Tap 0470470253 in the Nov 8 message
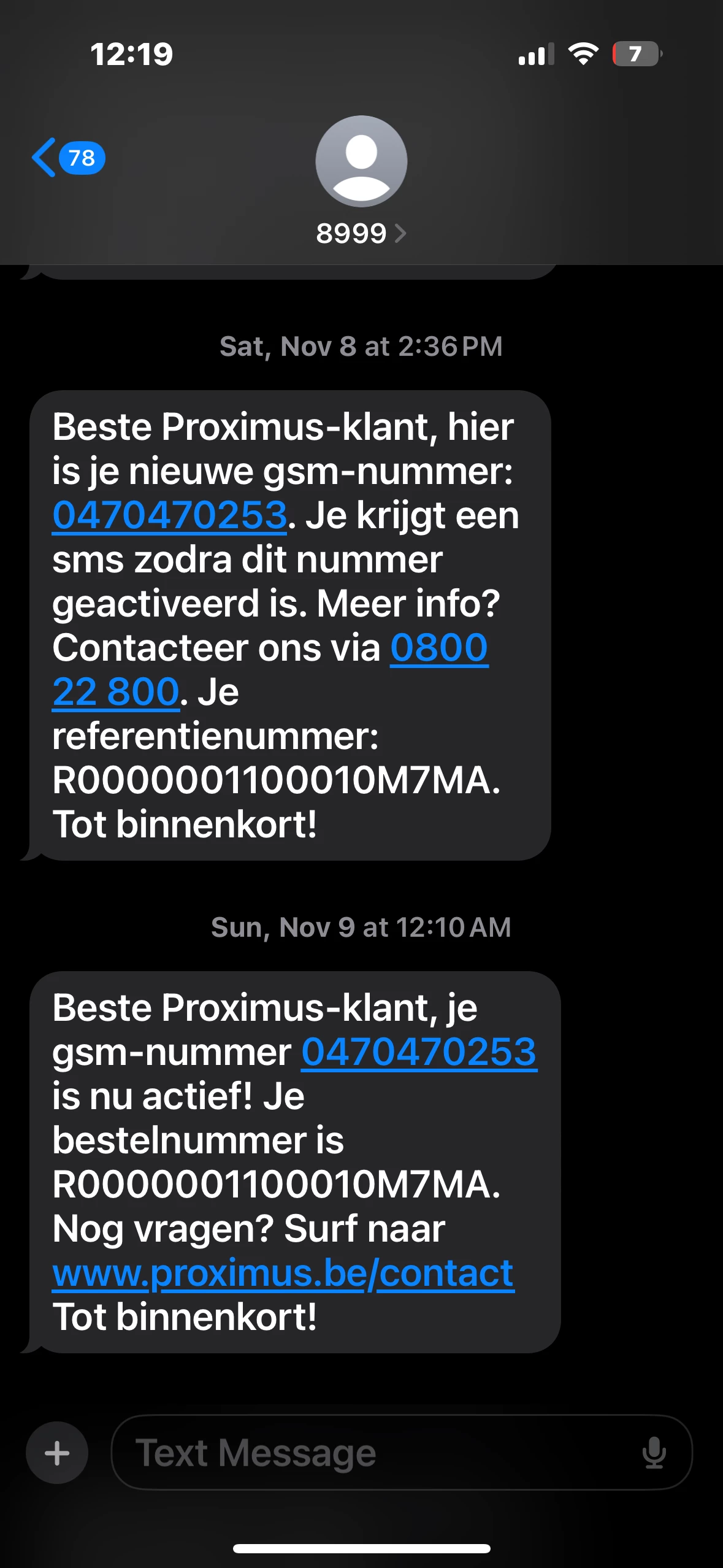Image resolution: width=723 pixels, height=1568 pixels. coord(170,515)
